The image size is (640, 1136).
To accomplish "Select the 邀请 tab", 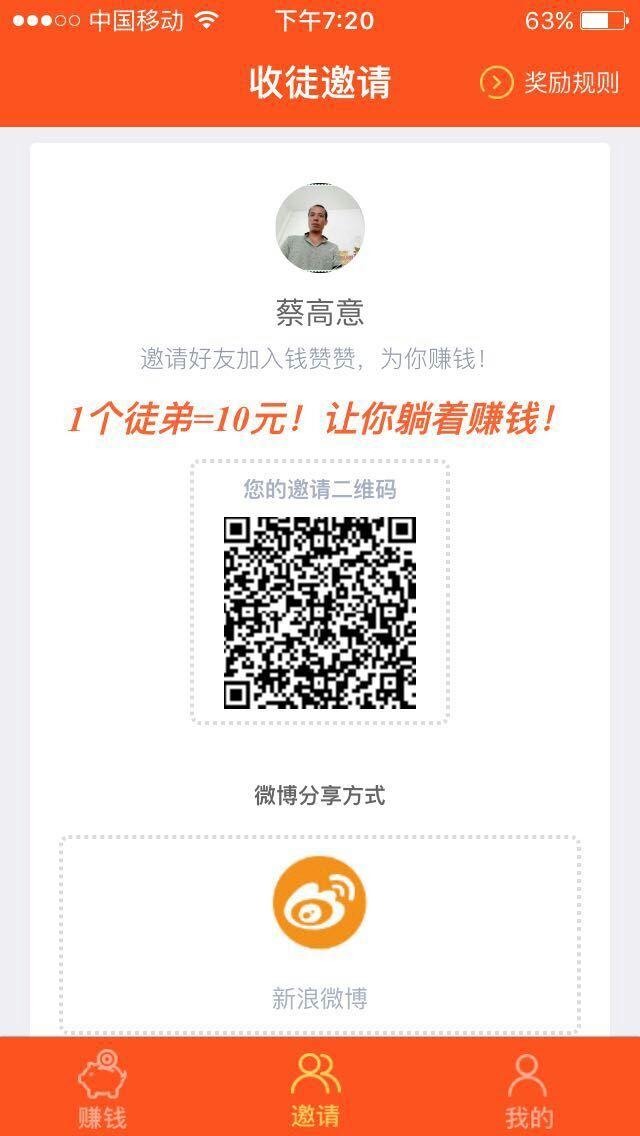I will point(316,1087).
